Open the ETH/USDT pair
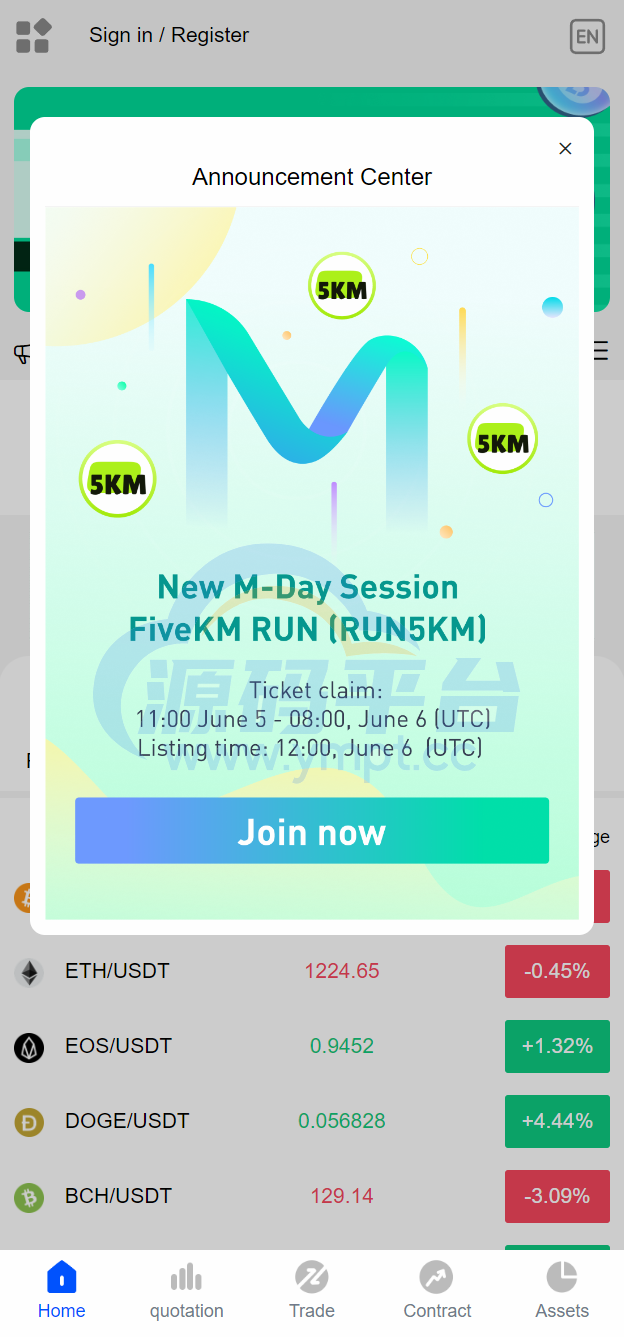The width and height of the screenshot is (624, 1337). [117, 971]
